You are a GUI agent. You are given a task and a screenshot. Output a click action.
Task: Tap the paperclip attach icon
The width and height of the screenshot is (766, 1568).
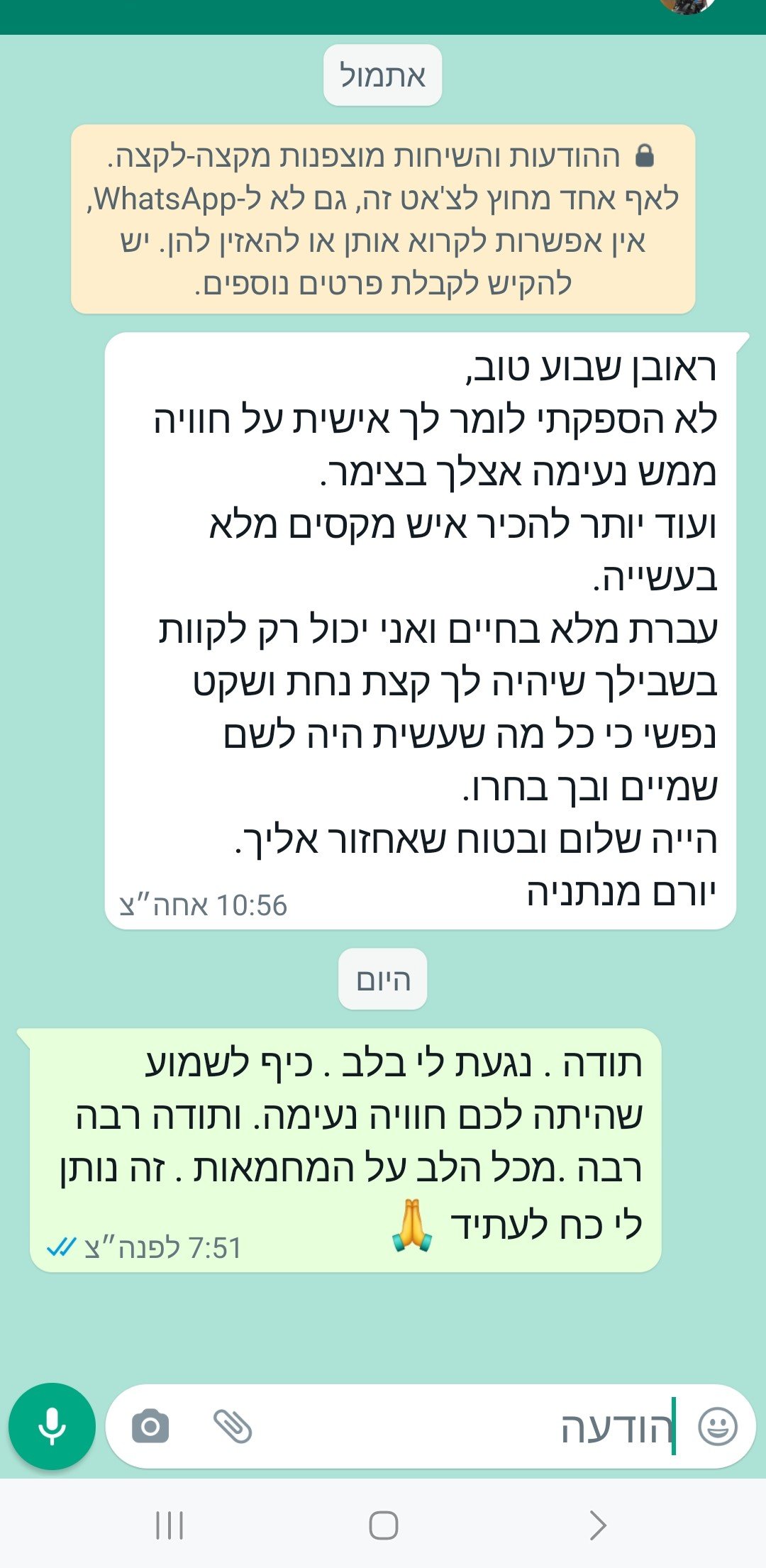click(233, 1426)
